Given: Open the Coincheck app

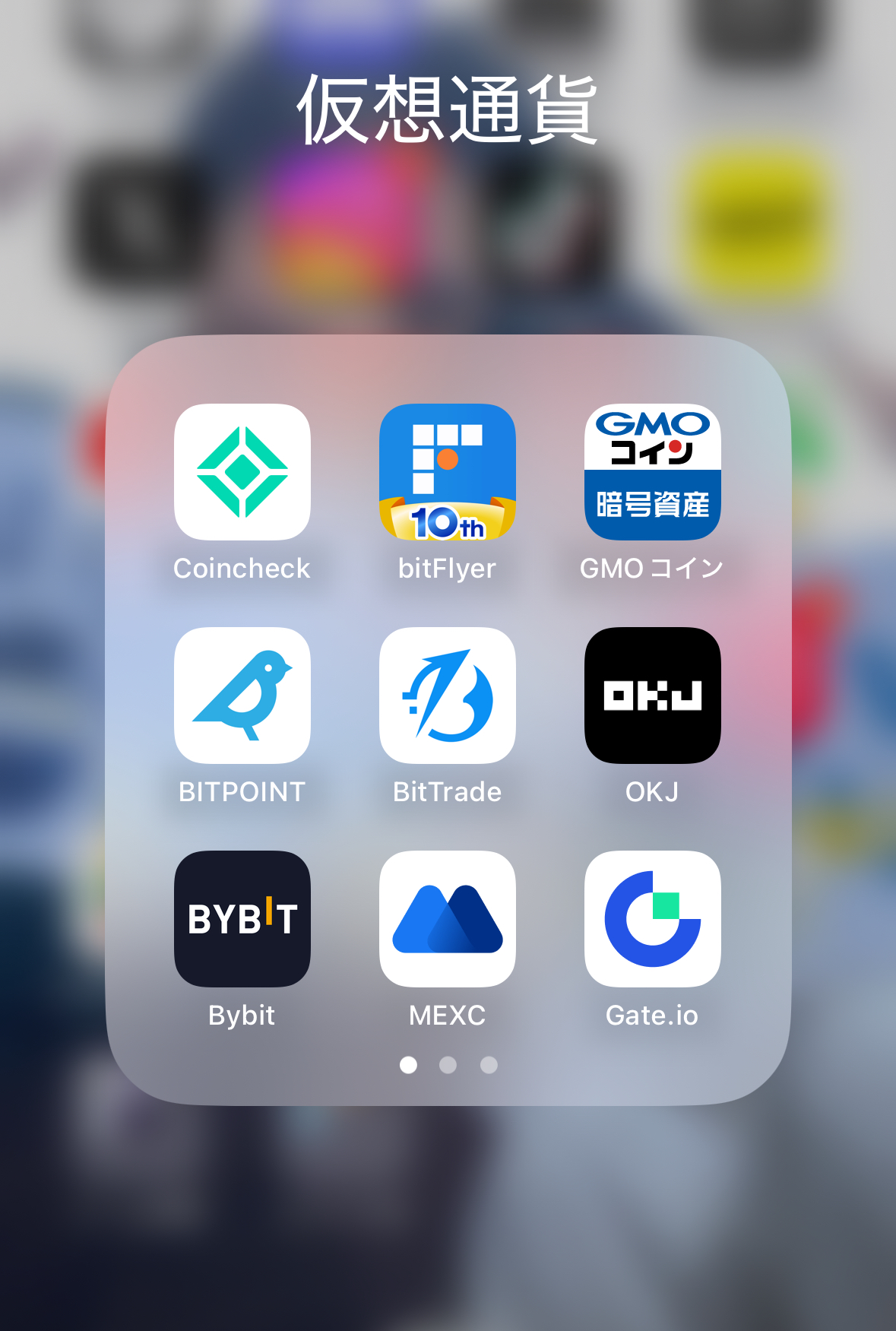Looking at the screenshot, I should click(x=242, y=472).
